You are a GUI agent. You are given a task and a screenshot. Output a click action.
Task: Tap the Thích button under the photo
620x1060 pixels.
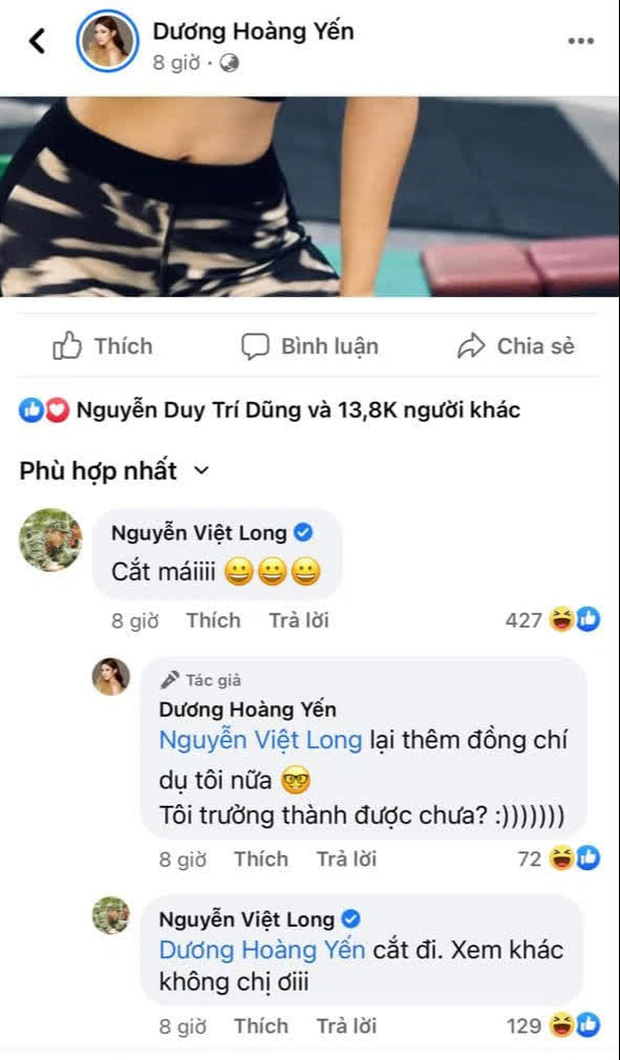click(103, 347)
